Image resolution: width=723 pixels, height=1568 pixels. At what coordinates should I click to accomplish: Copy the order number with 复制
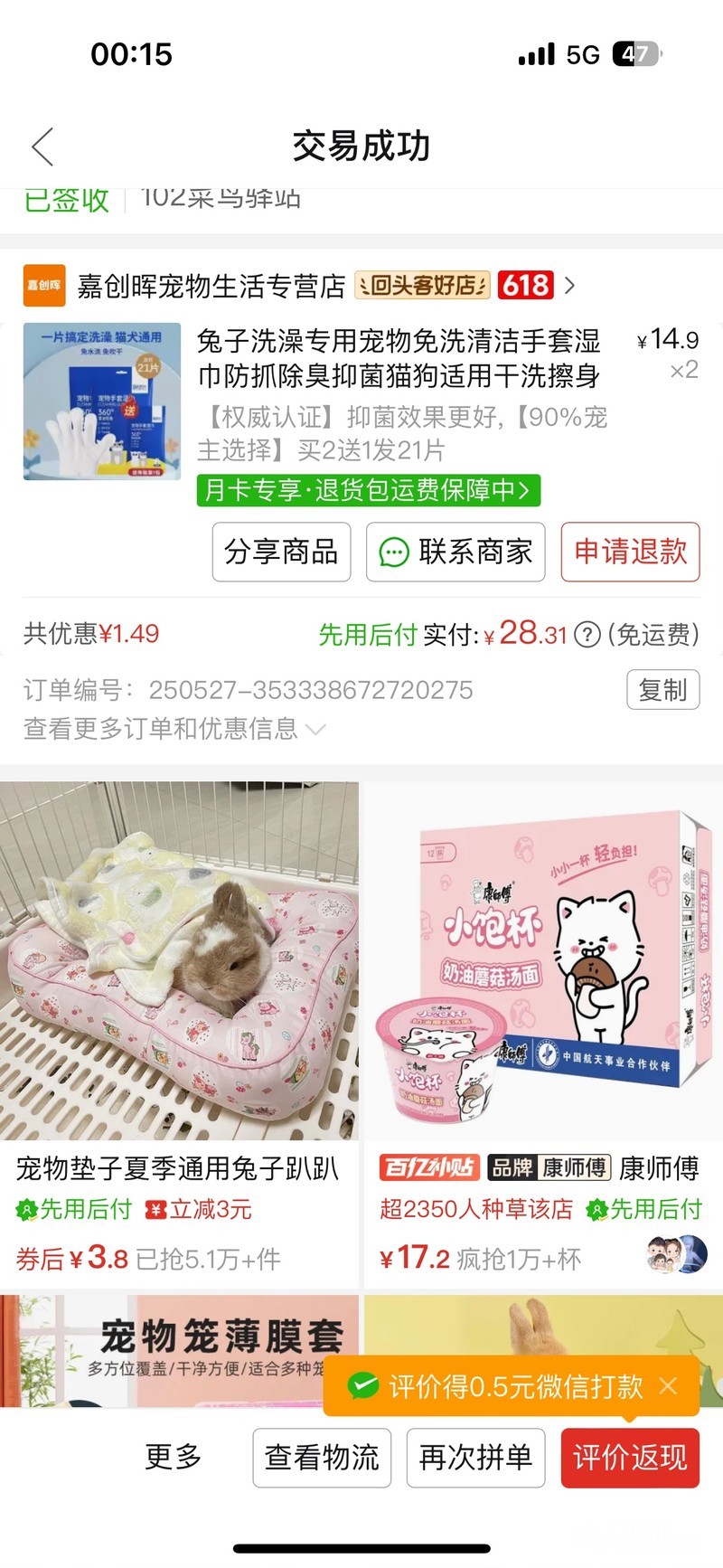click(x=663, y=690)
